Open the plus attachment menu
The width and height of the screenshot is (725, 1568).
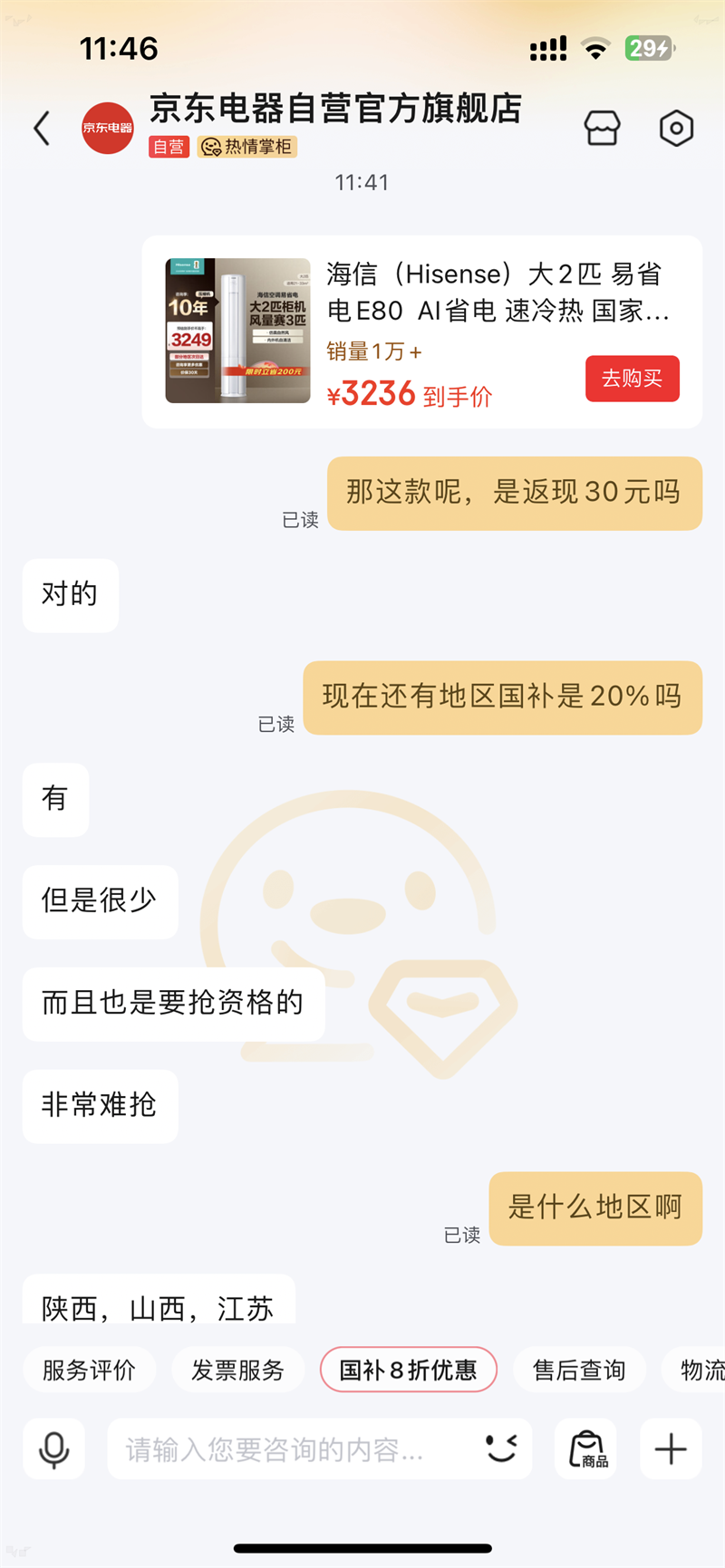point(671,1449)
